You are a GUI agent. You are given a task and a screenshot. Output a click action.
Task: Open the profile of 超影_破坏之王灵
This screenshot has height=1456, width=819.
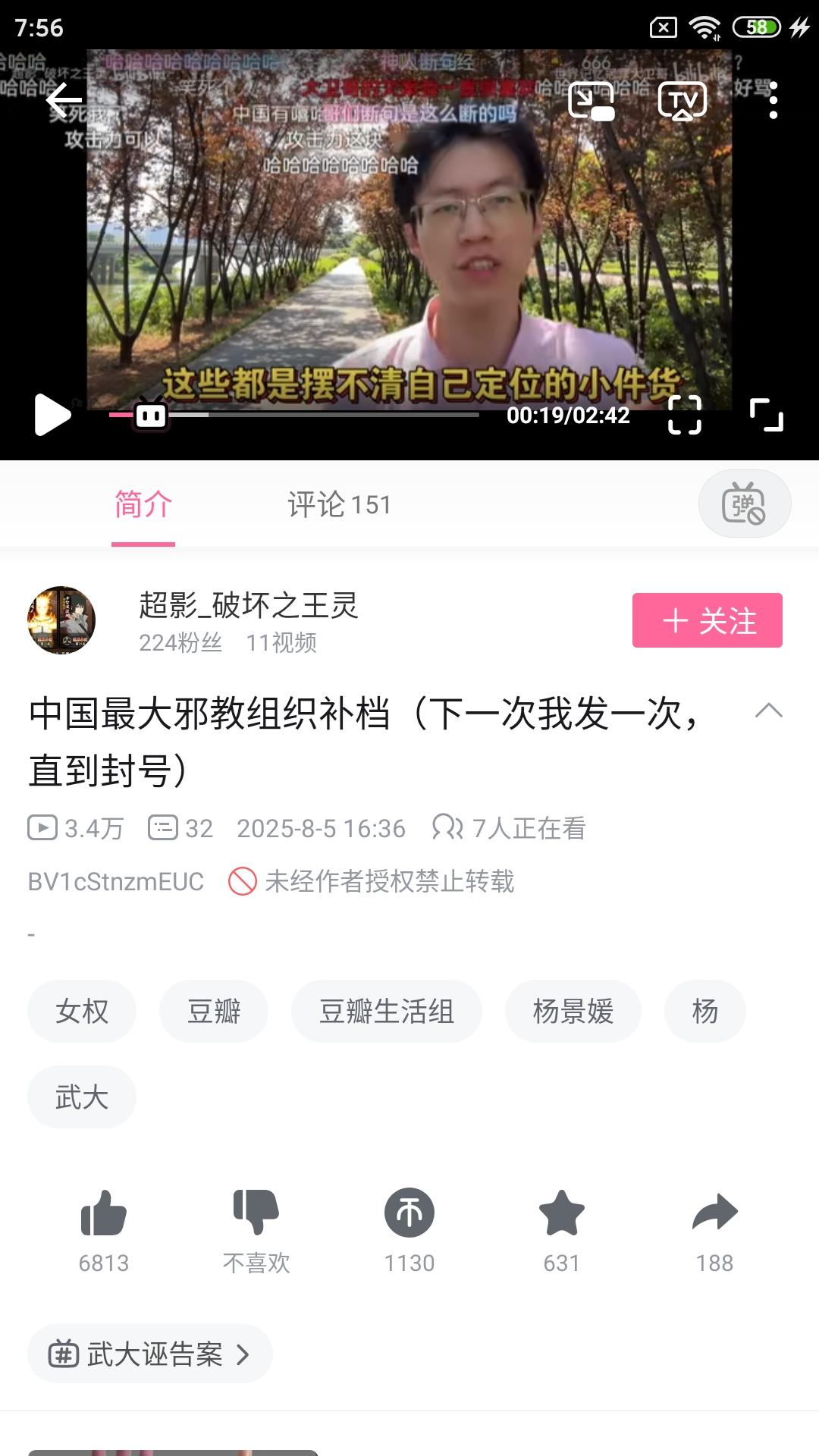(x=61, y=620)
